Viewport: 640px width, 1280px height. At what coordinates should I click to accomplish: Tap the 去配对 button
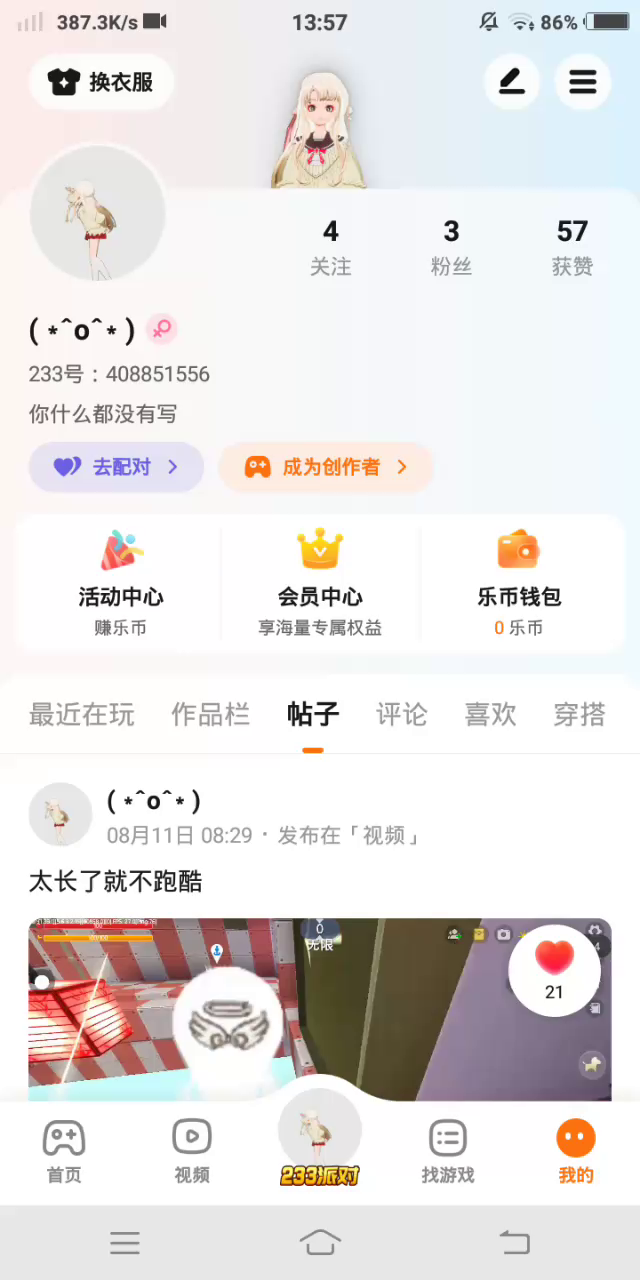116,467
